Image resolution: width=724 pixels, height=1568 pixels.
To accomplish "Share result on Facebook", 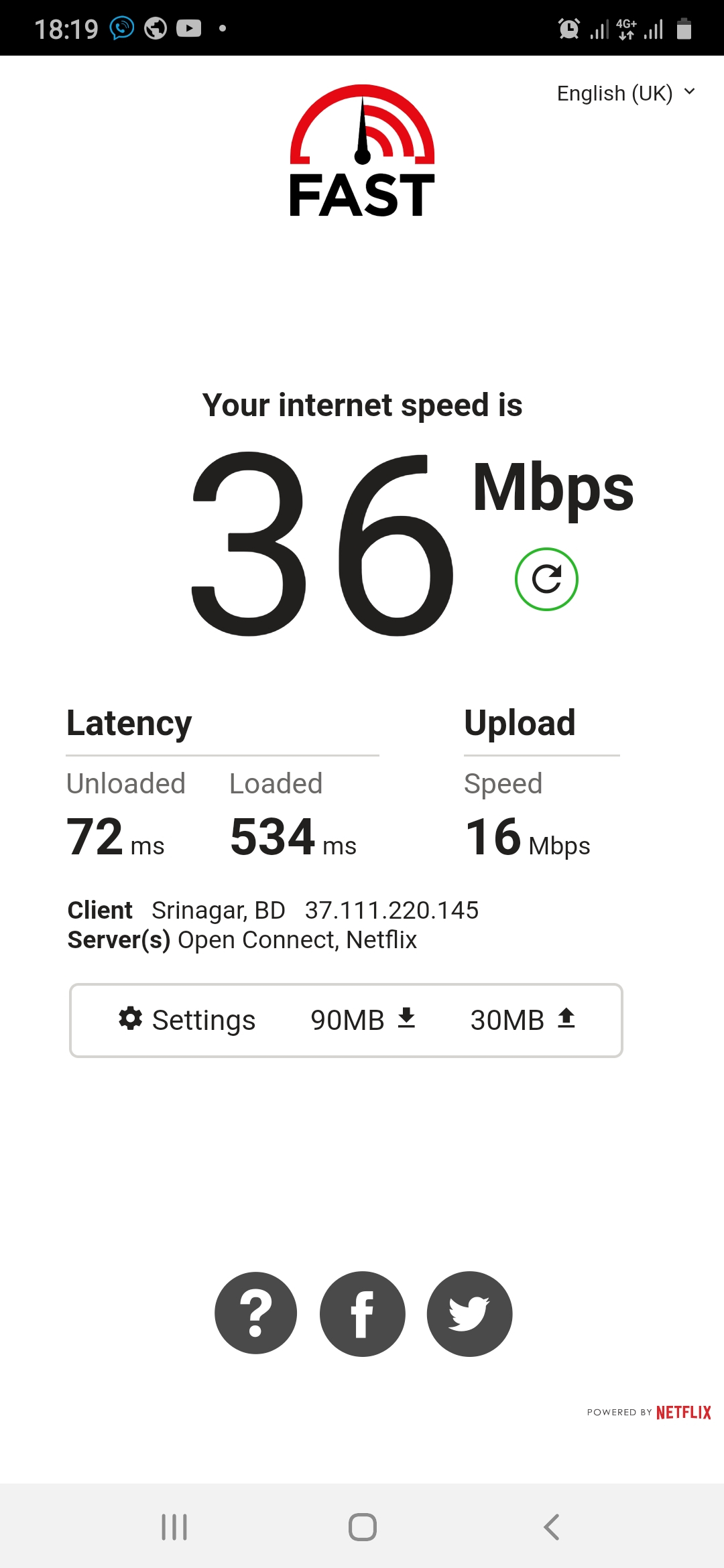I will click(362, 1313).
